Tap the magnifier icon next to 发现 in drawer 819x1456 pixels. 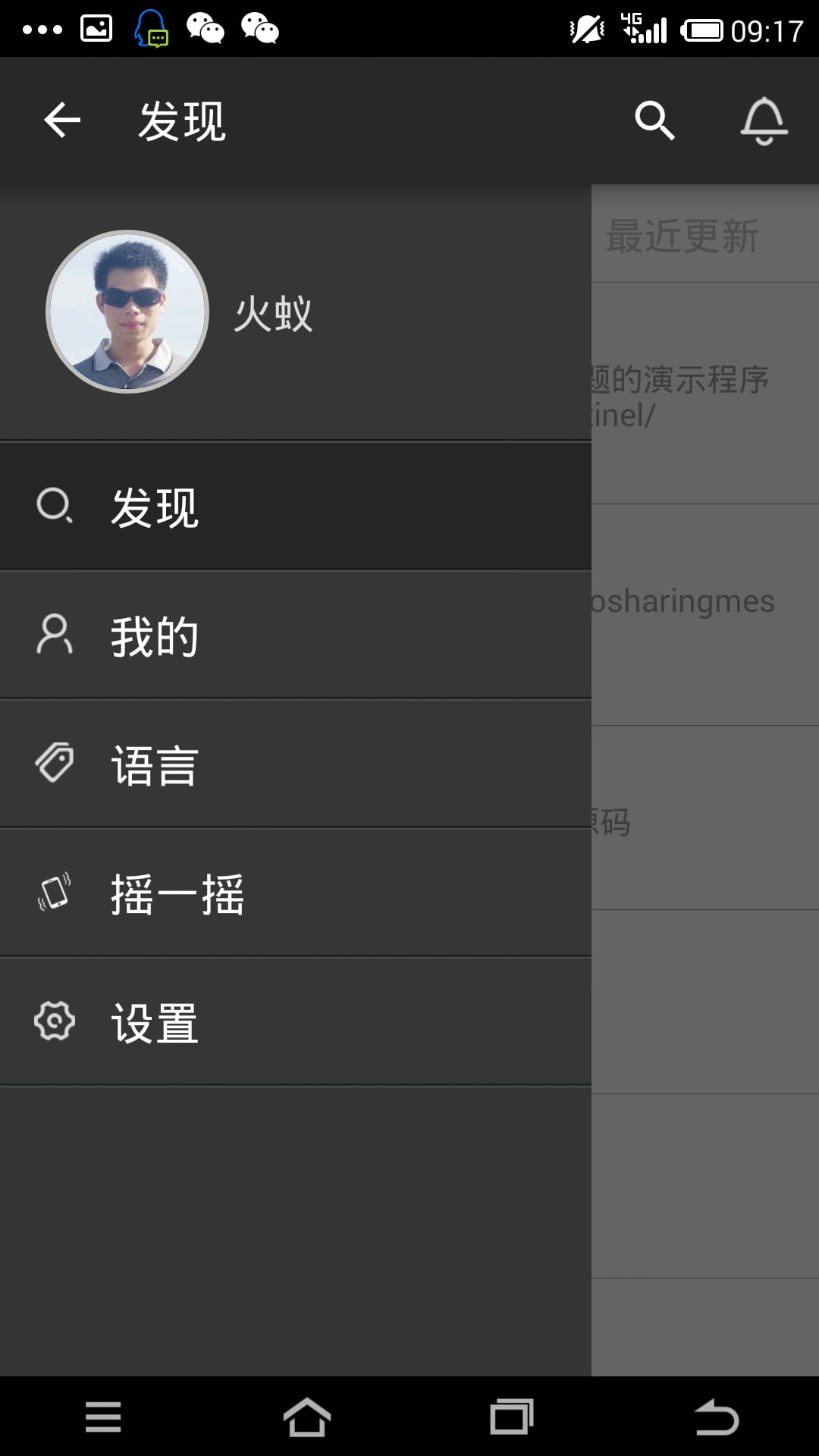click(55, 508)
